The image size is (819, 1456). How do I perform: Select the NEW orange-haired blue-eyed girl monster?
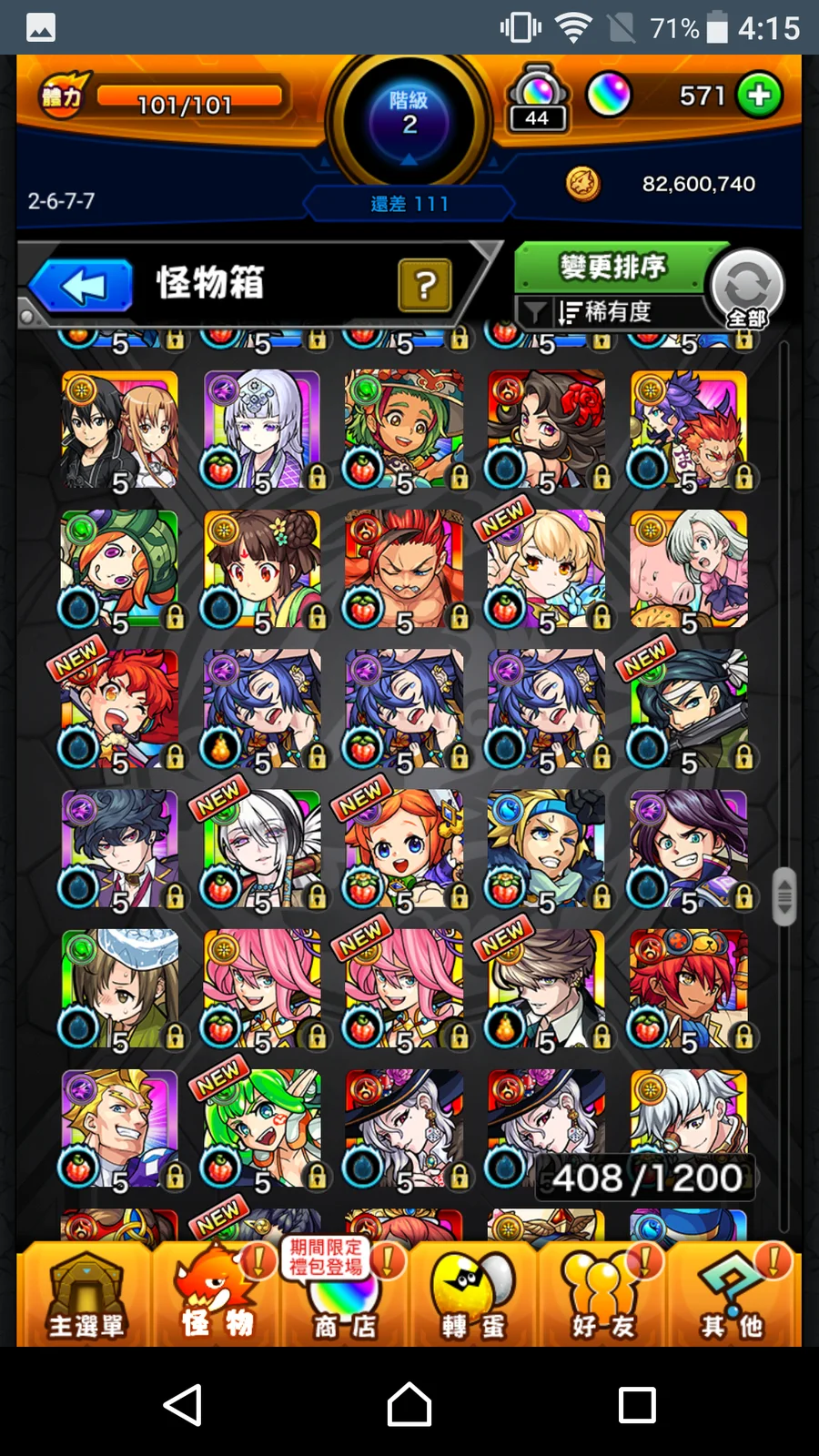point(404,850)
